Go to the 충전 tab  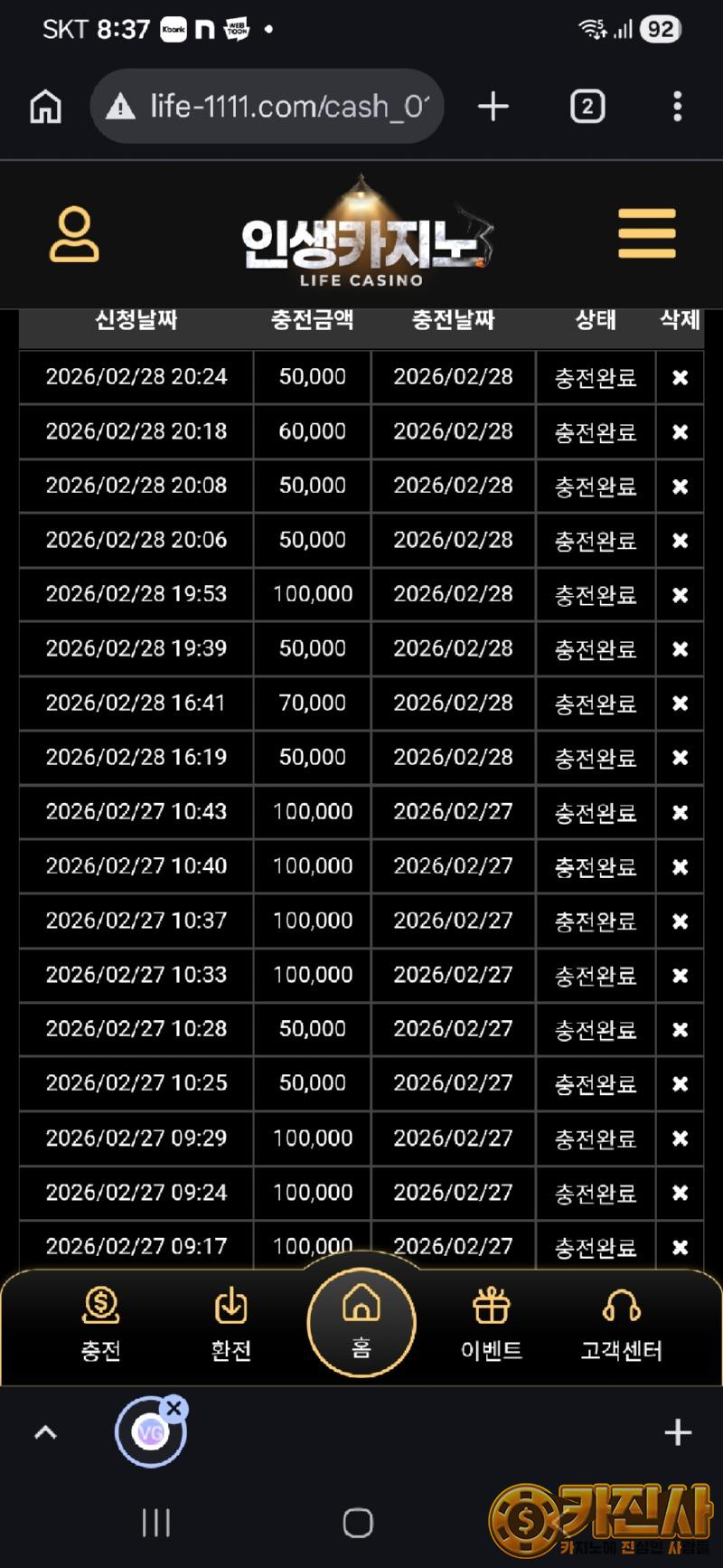pos(100,1324)
